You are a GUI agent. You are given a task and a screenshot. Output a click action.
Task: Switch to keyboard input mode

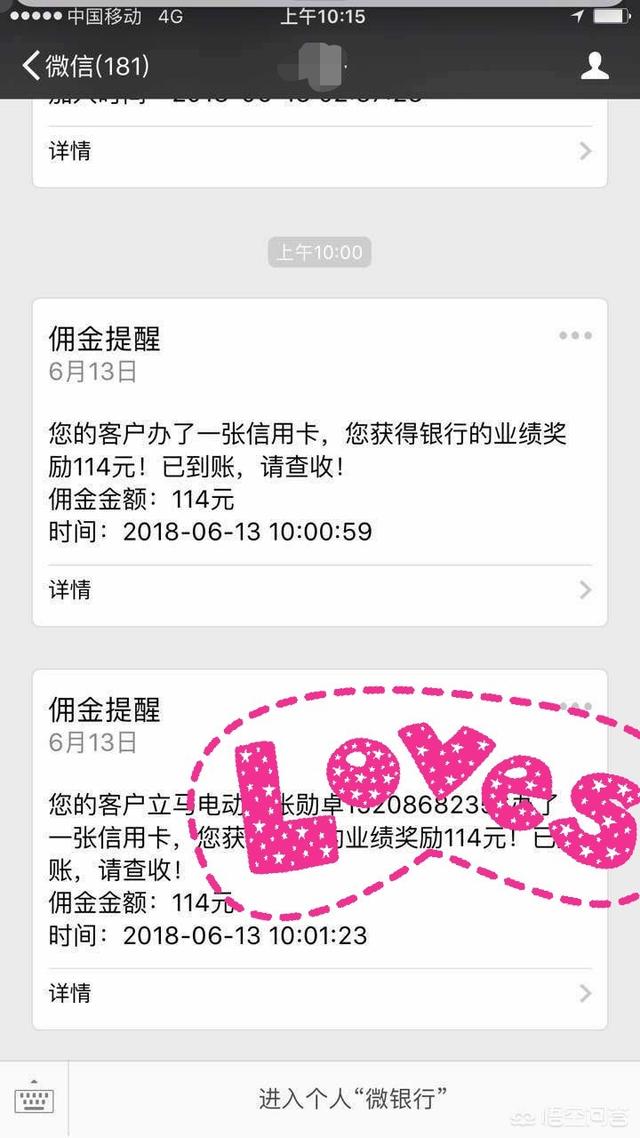(x=34, y=1100)
